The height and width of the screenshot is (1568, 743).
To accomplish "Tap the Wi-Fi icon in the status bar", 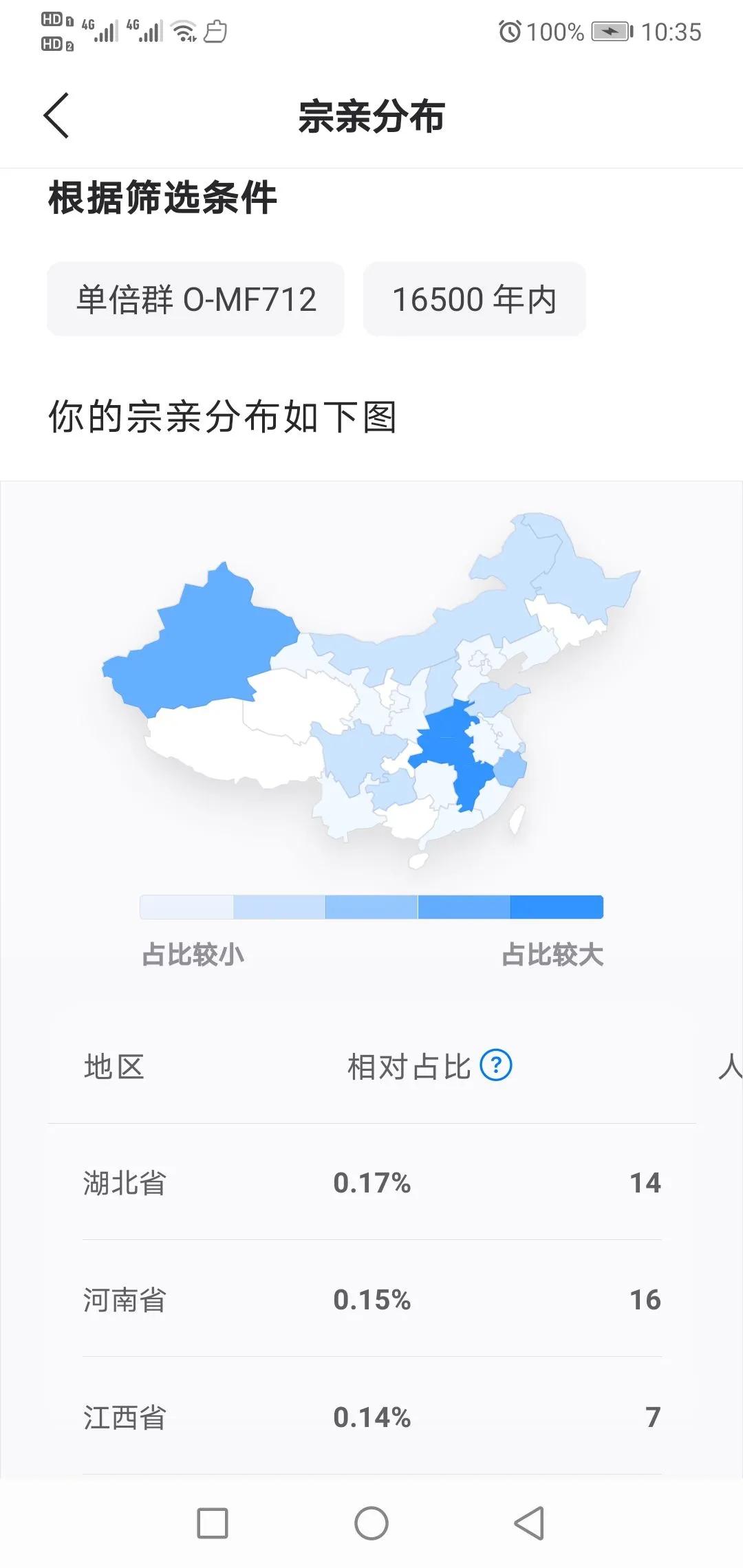I will click(x=182, y=30).
